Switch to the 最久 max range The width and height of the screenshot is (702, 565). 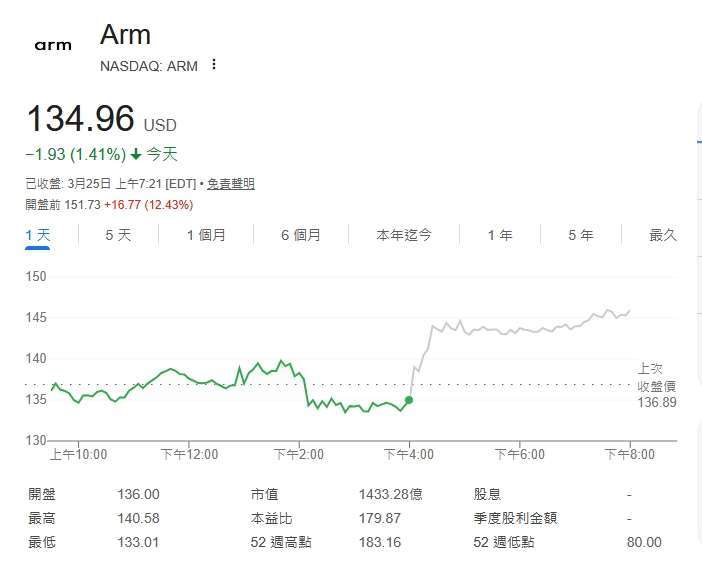click(663, 235)
